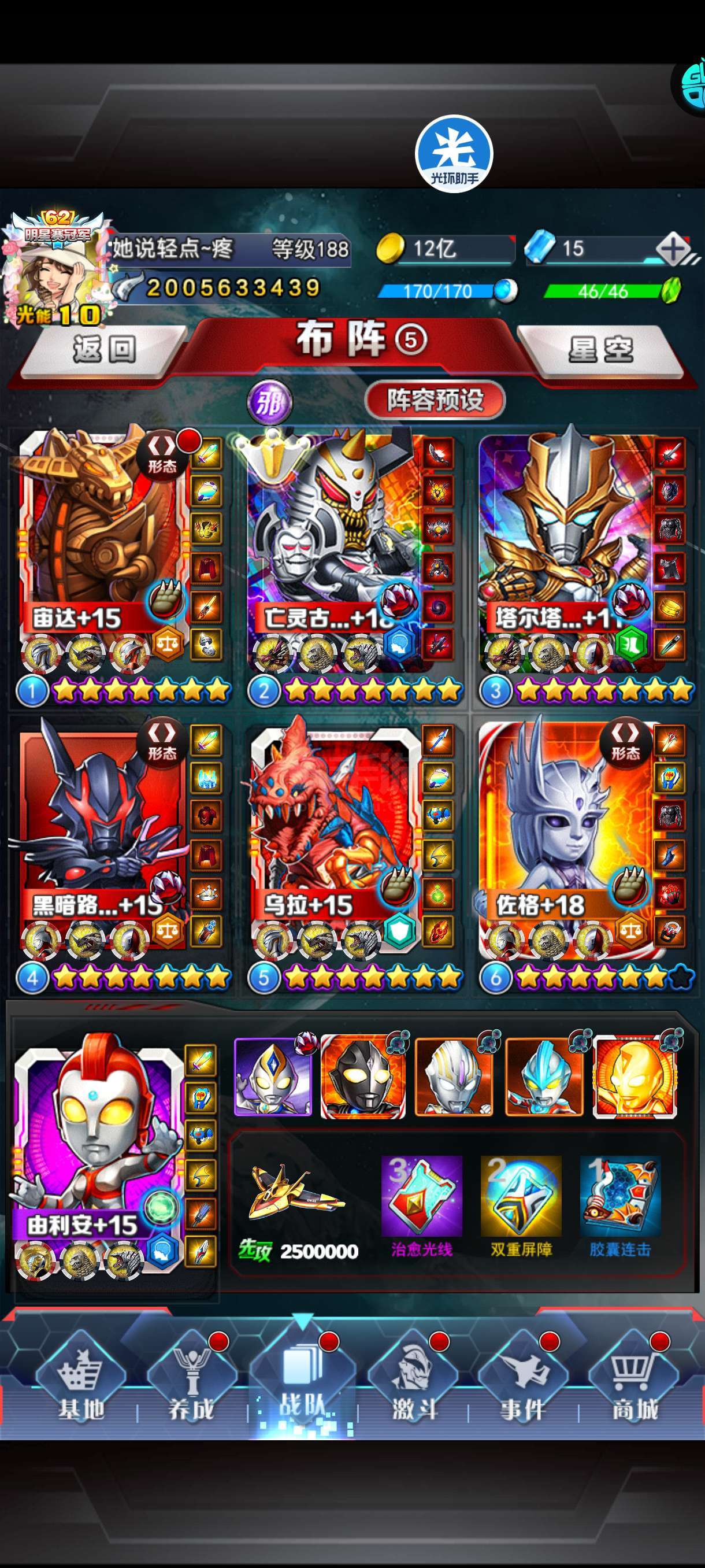
Task: Add diamonds with the plus icon
Action: tap(673, 249)
